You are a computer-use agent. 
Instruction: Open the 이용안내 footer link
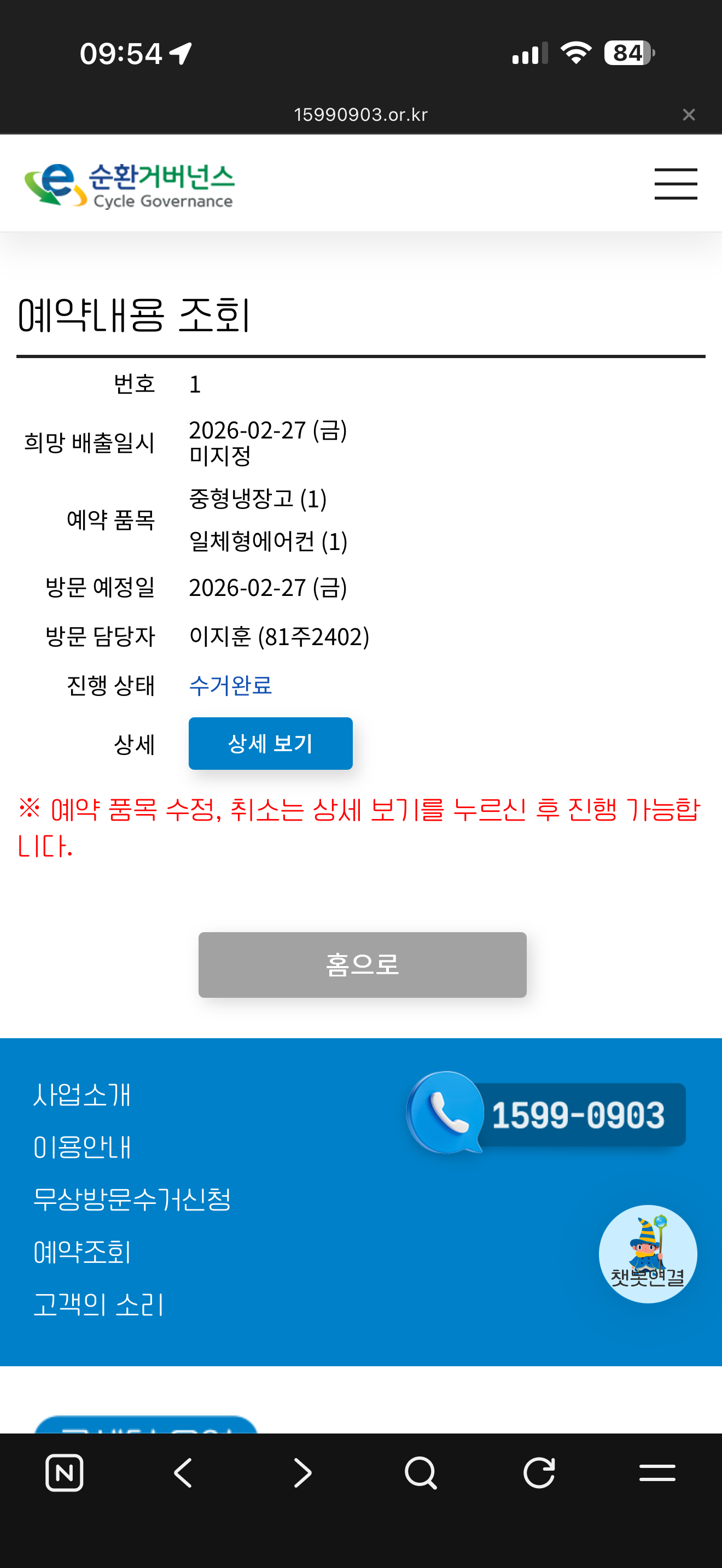[82, 1147]
